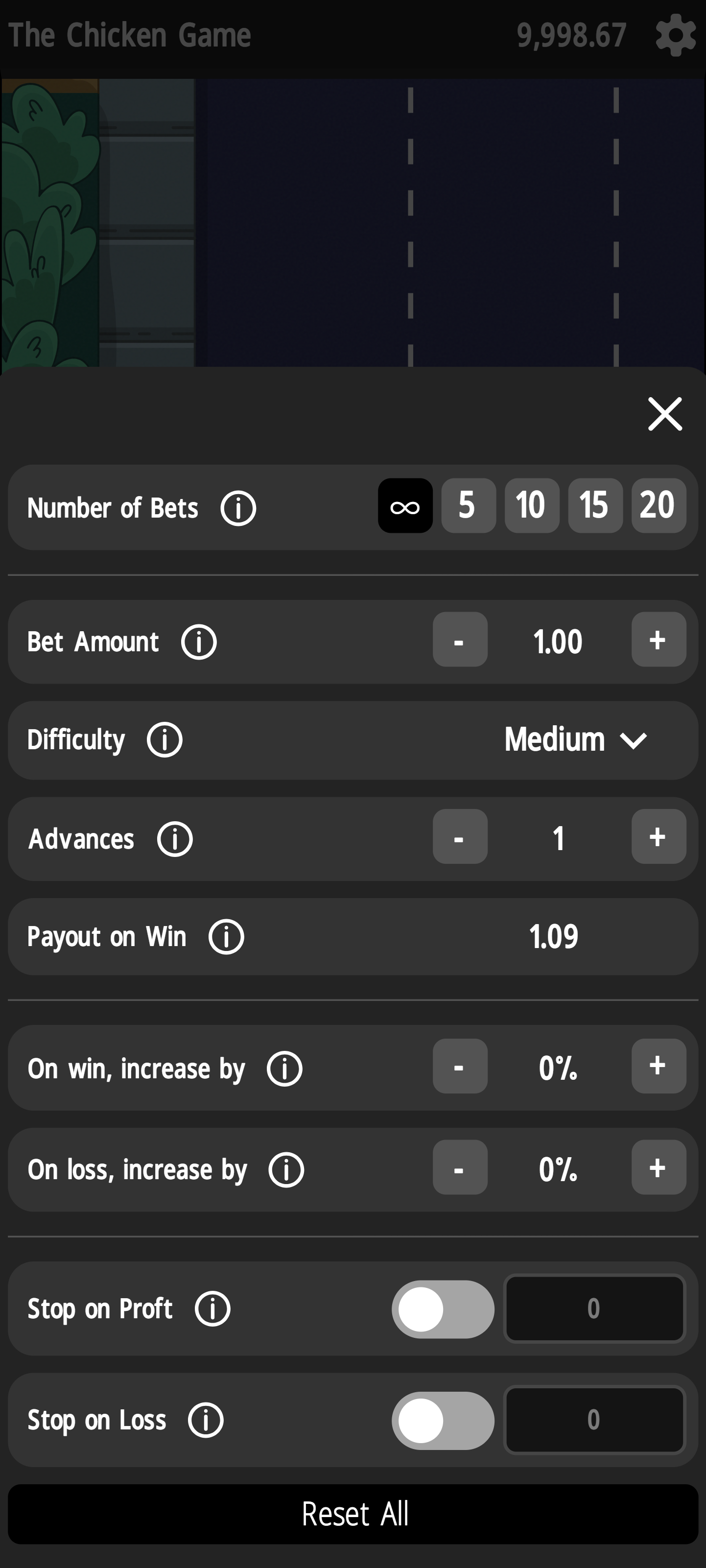Select infinite number of bets
The height and width of the screenshot is (1568, 706).
(405, 506)
